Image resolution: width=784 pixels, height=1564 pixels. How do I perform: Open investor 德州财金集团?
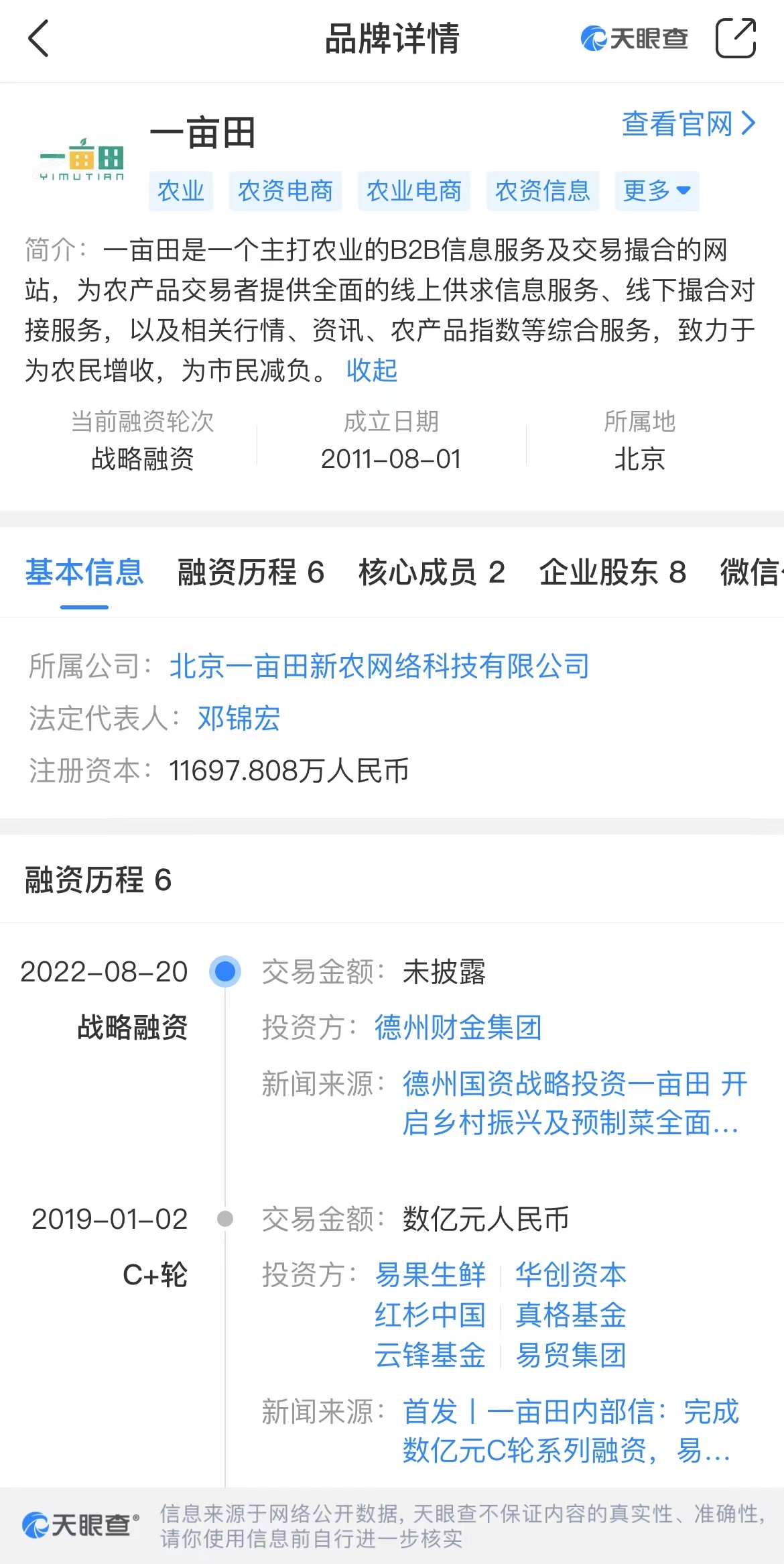click(458, 1027)
